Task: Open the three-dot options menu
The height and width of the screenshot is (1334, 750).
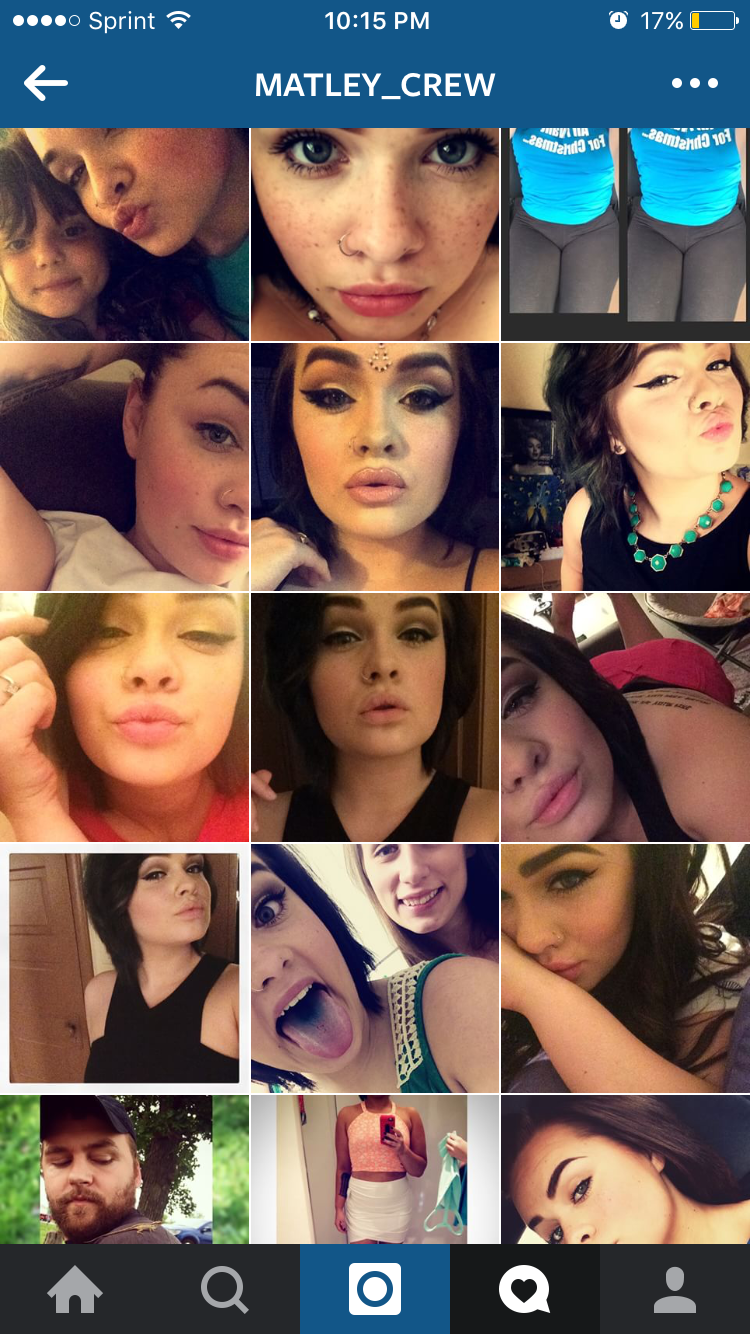Action: 694,84
